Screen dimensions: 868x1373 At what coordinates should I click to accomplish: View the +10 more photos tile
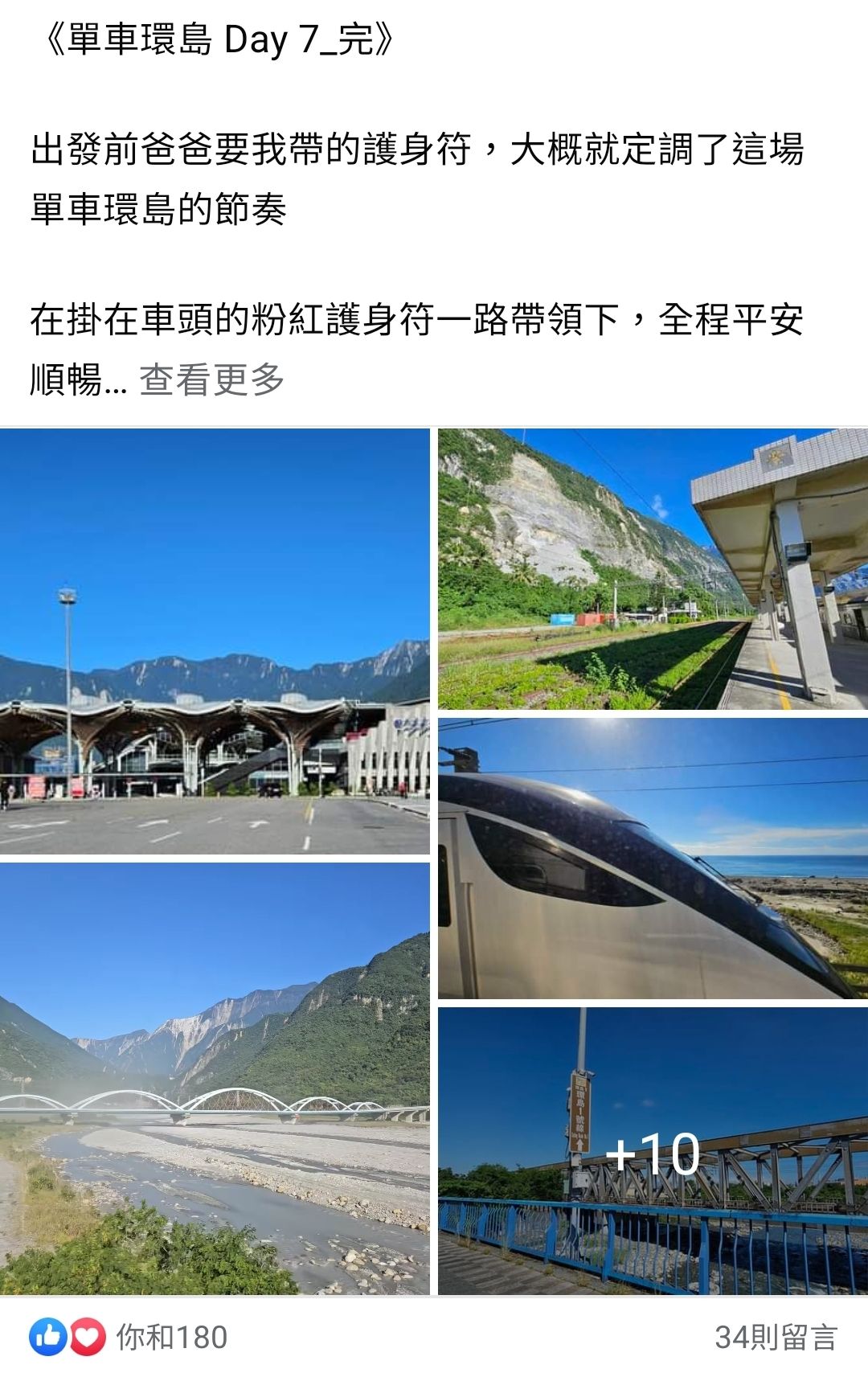pyautogui.click(x=652, y=1151)
